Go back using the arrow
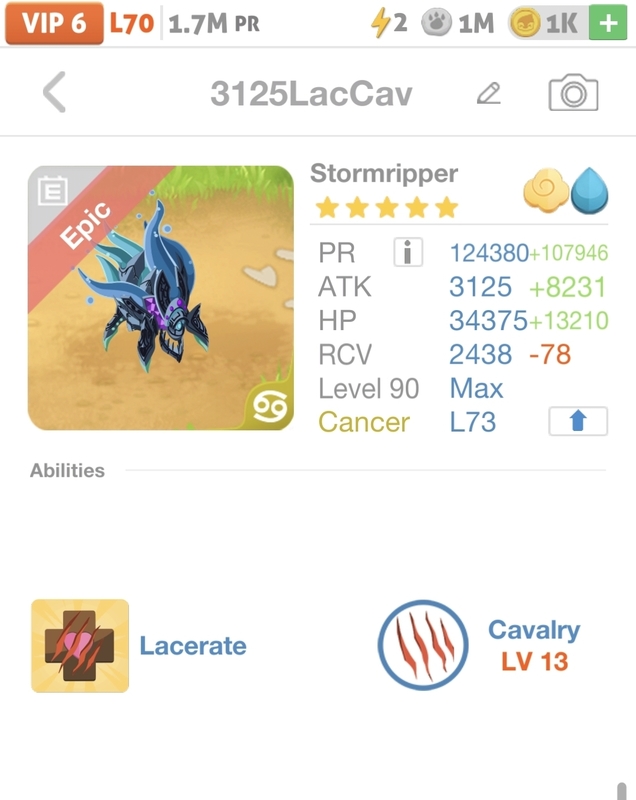Viewport: 636px width, 800px height. pyautogui.click(x=54, y=93)
